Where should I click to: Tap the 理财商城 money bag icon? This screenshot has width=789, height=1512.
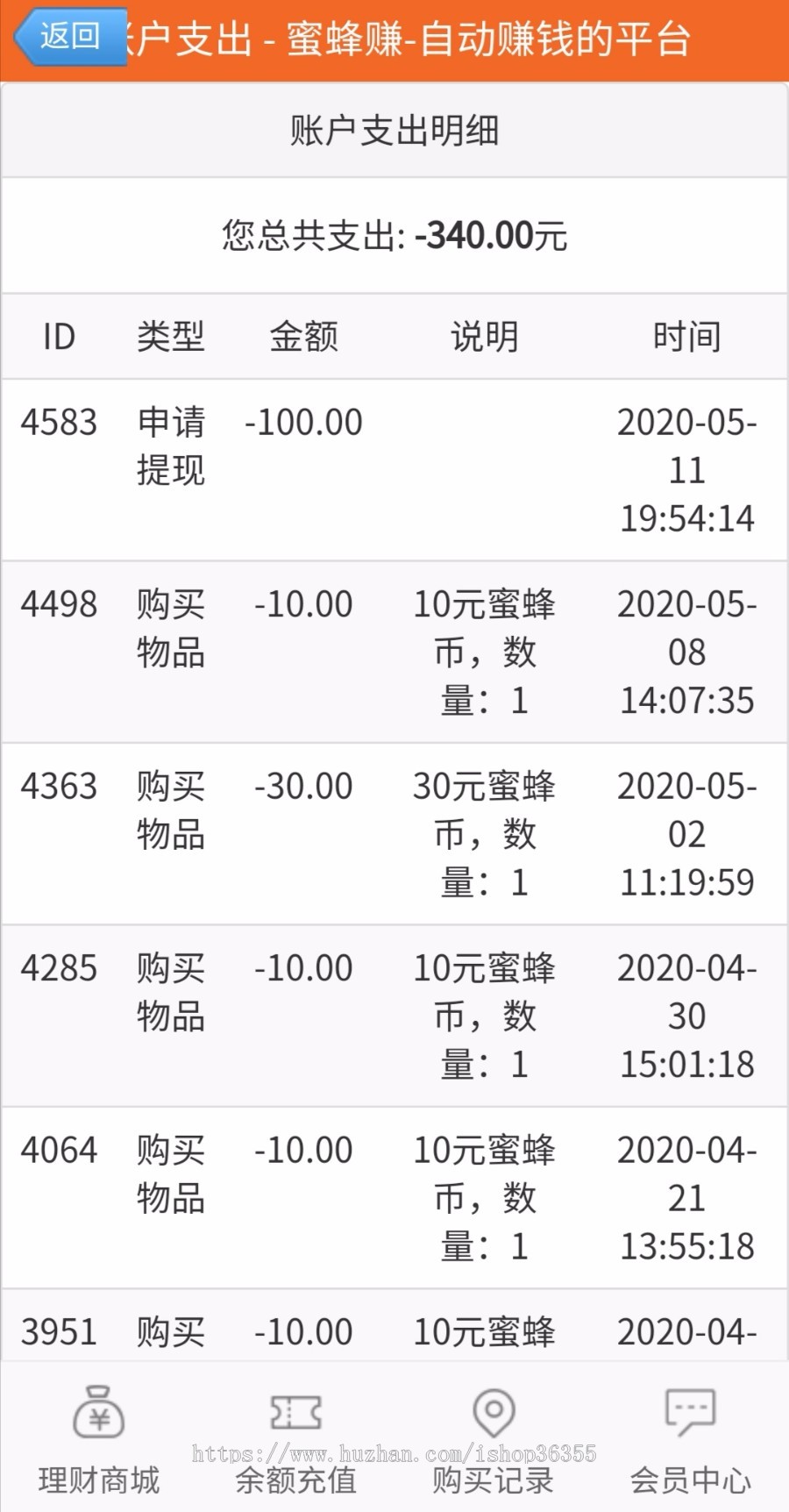98,1414
